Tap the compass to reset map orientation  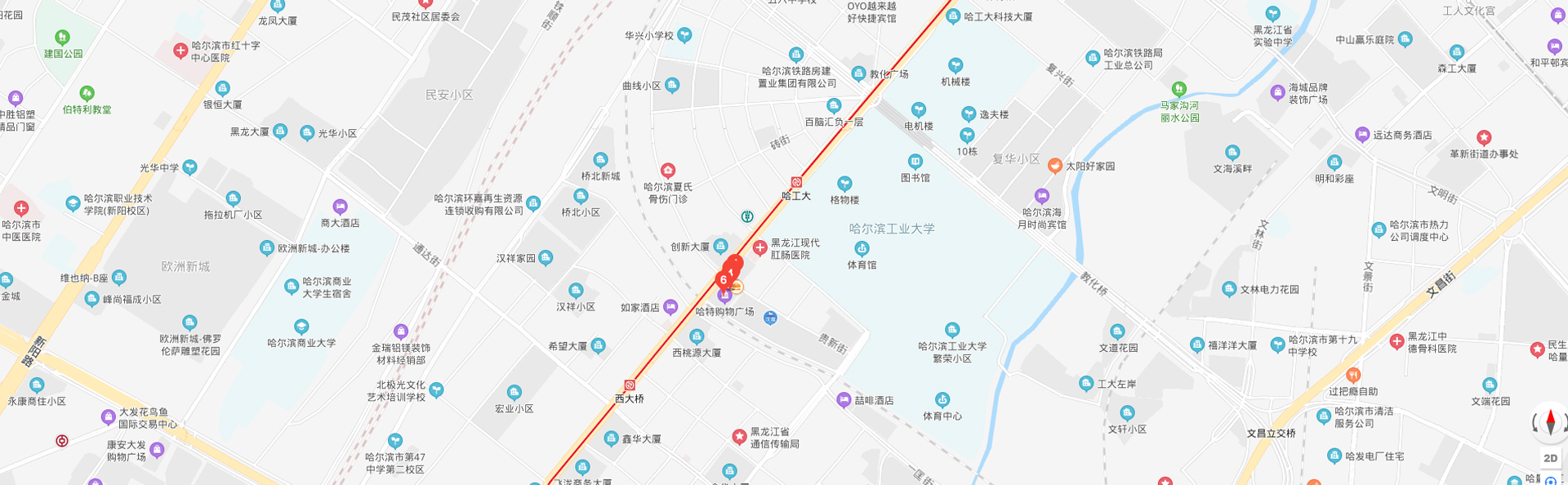pos(1550,423)
